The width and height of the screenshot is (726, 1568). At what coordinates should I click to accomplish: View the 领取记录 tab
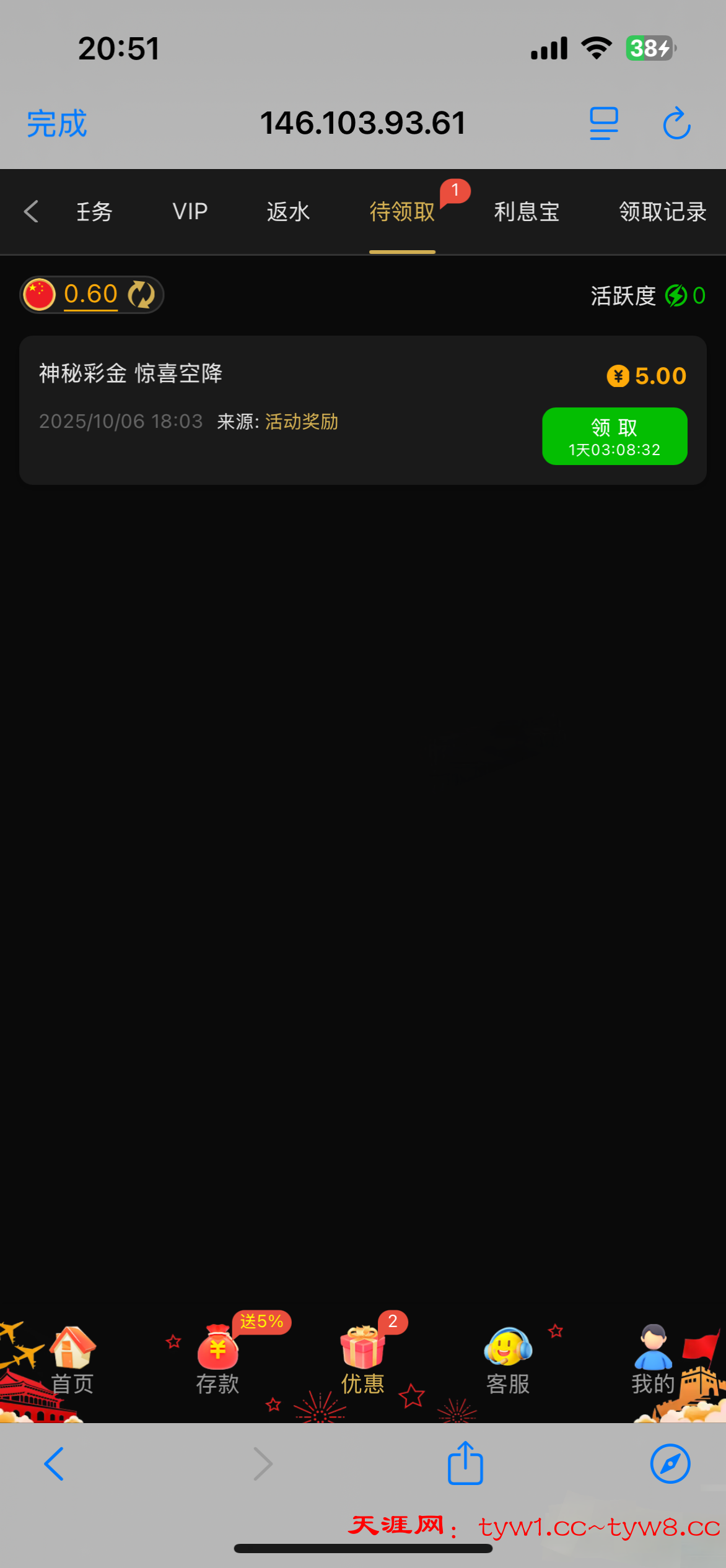[x=662, y=212]
